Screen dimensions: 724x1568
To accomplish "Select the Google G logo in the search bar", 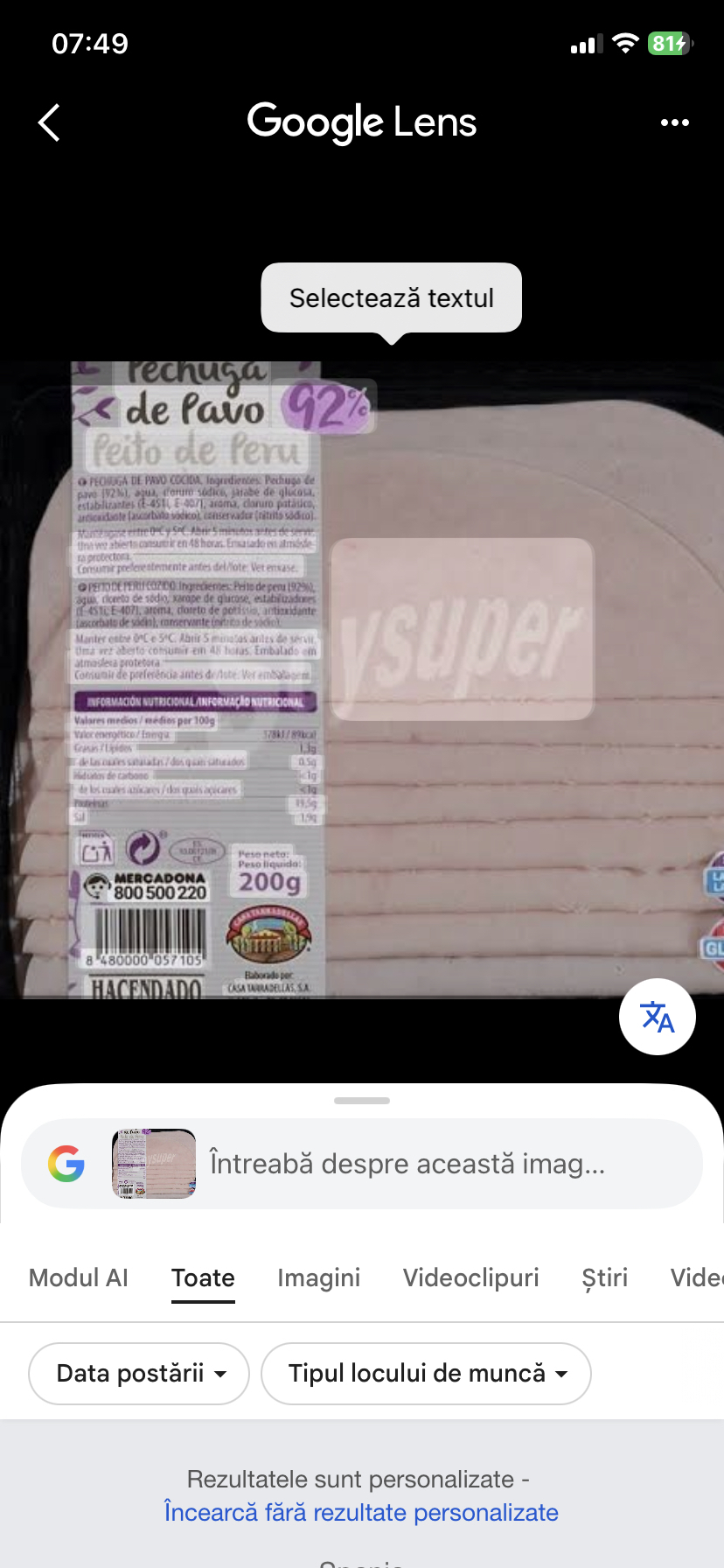I will [66, 1164].
